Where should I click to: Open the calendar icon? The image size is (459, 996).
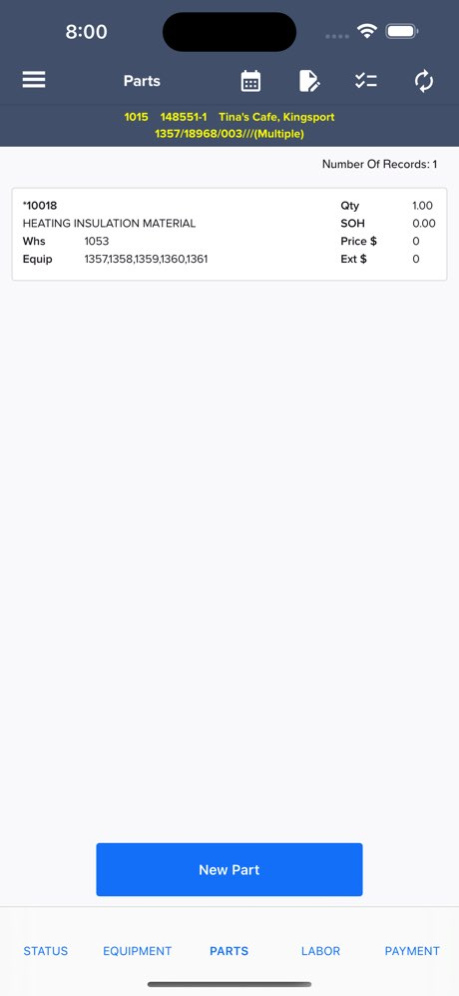[x=251, y=81]
